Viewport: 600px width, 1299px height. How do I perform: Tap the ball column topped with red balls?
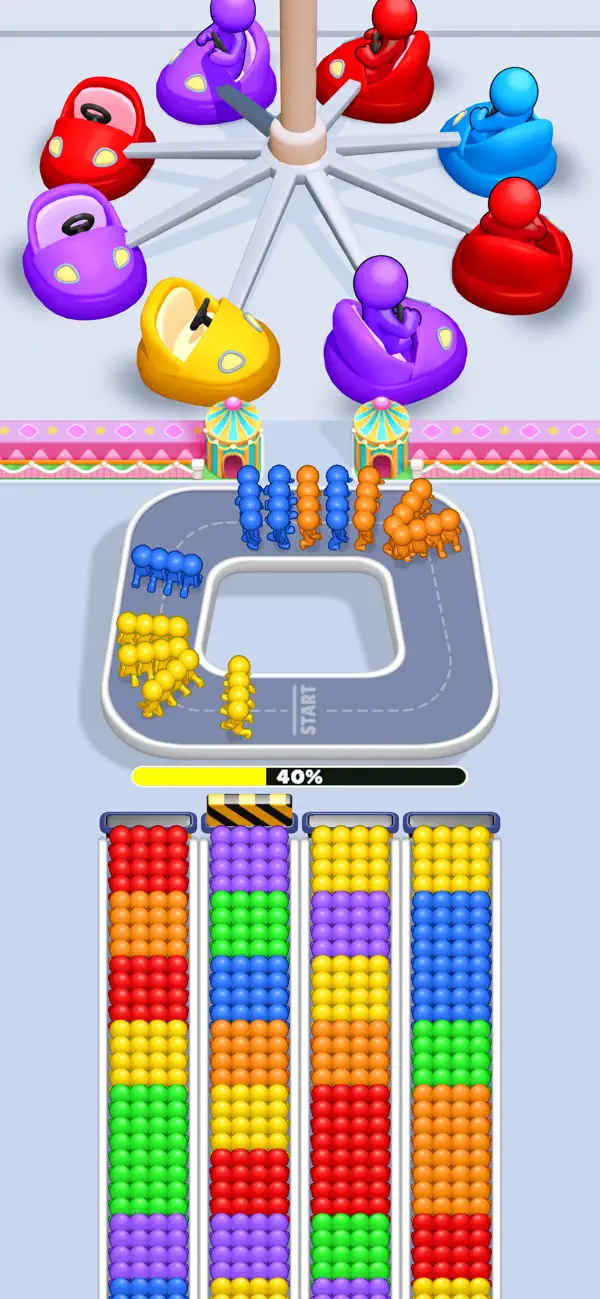coord(148,1055)
